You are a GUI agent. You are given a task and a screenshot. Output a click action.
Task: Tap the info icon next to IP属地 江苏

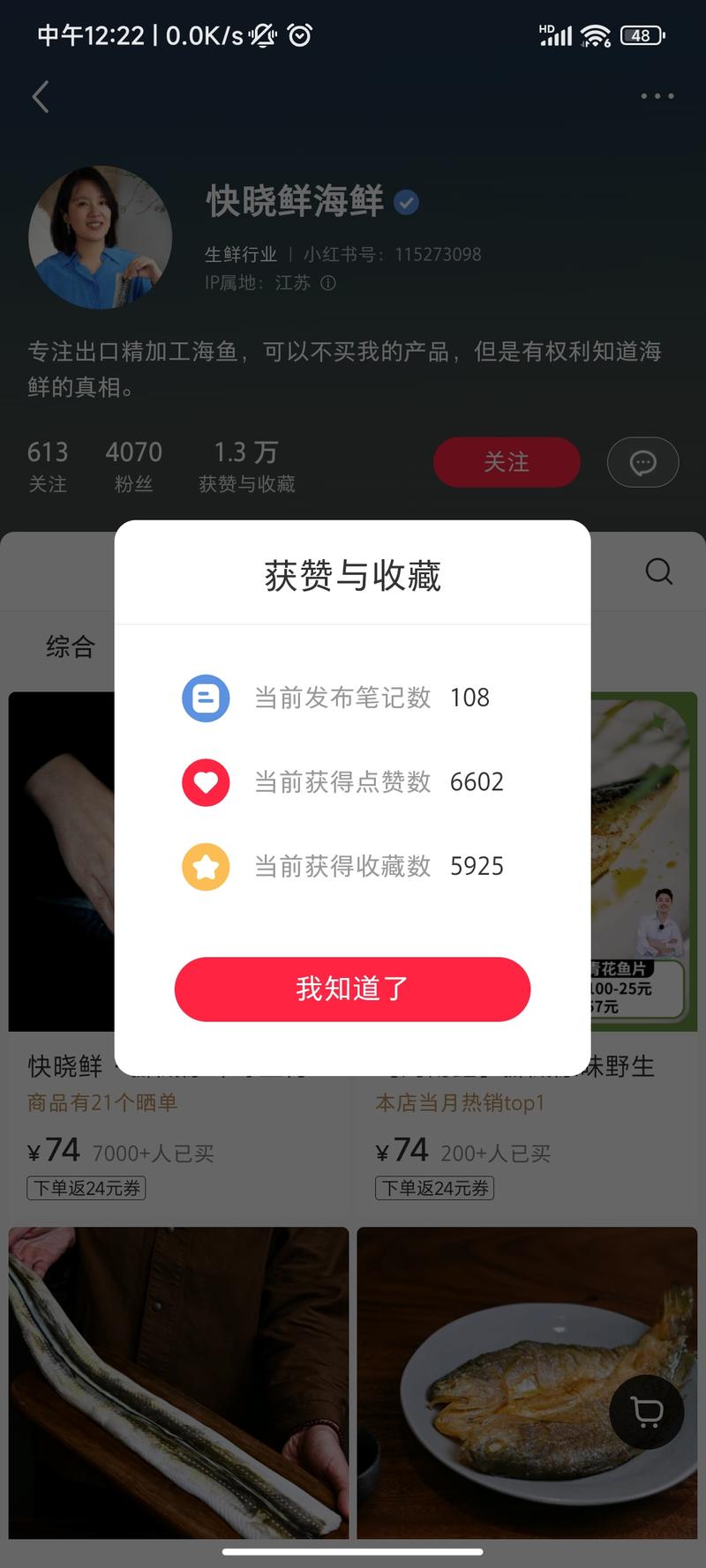click(330, 283)
